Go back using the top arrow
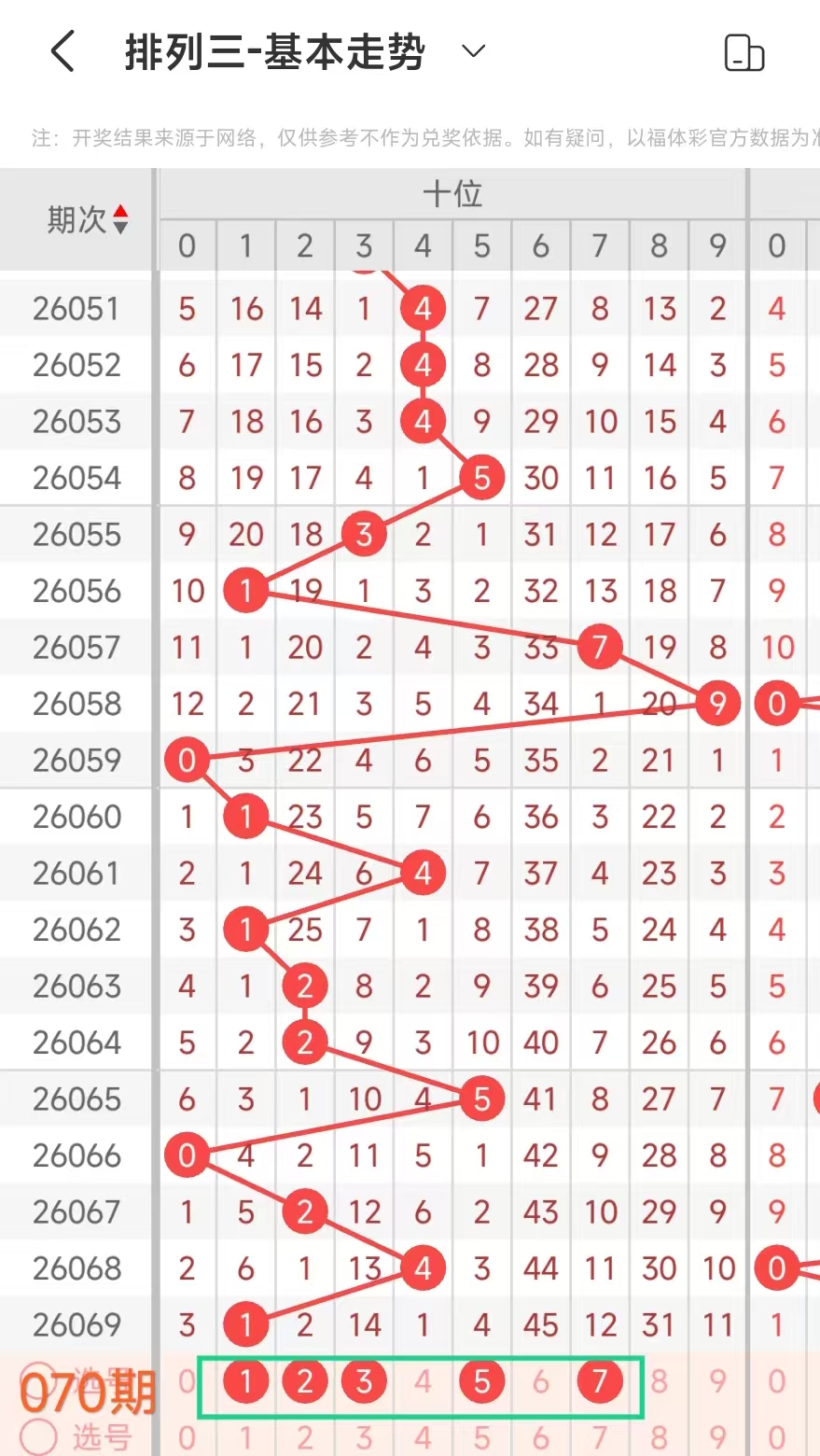 63,51
